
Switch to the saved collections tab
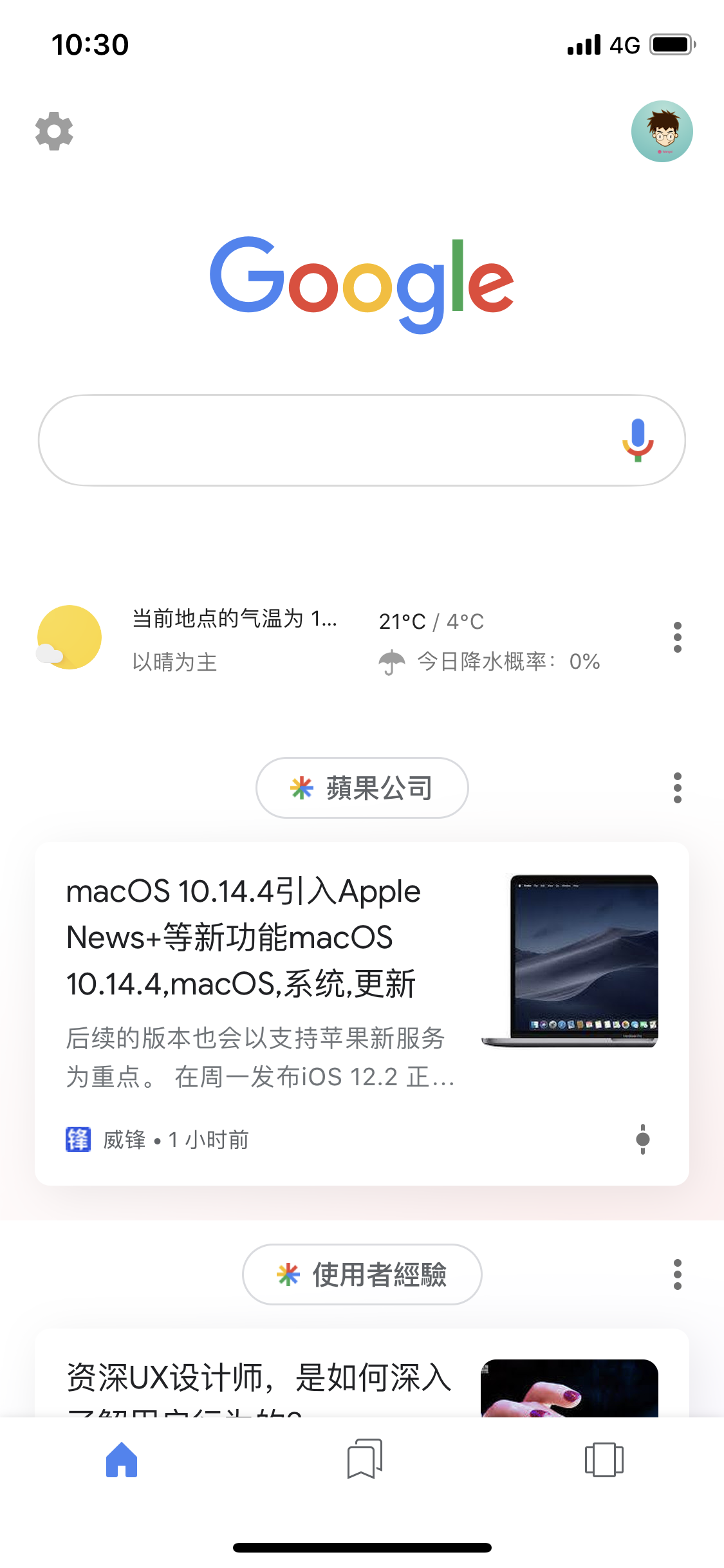tap(364, 1460)
